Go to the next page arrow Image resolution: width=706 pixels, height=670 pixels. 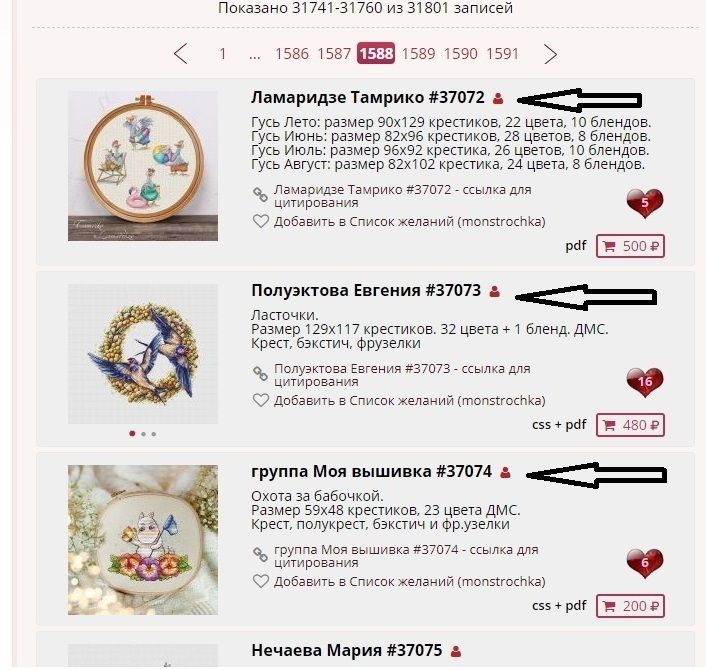(x=550, y=54)
